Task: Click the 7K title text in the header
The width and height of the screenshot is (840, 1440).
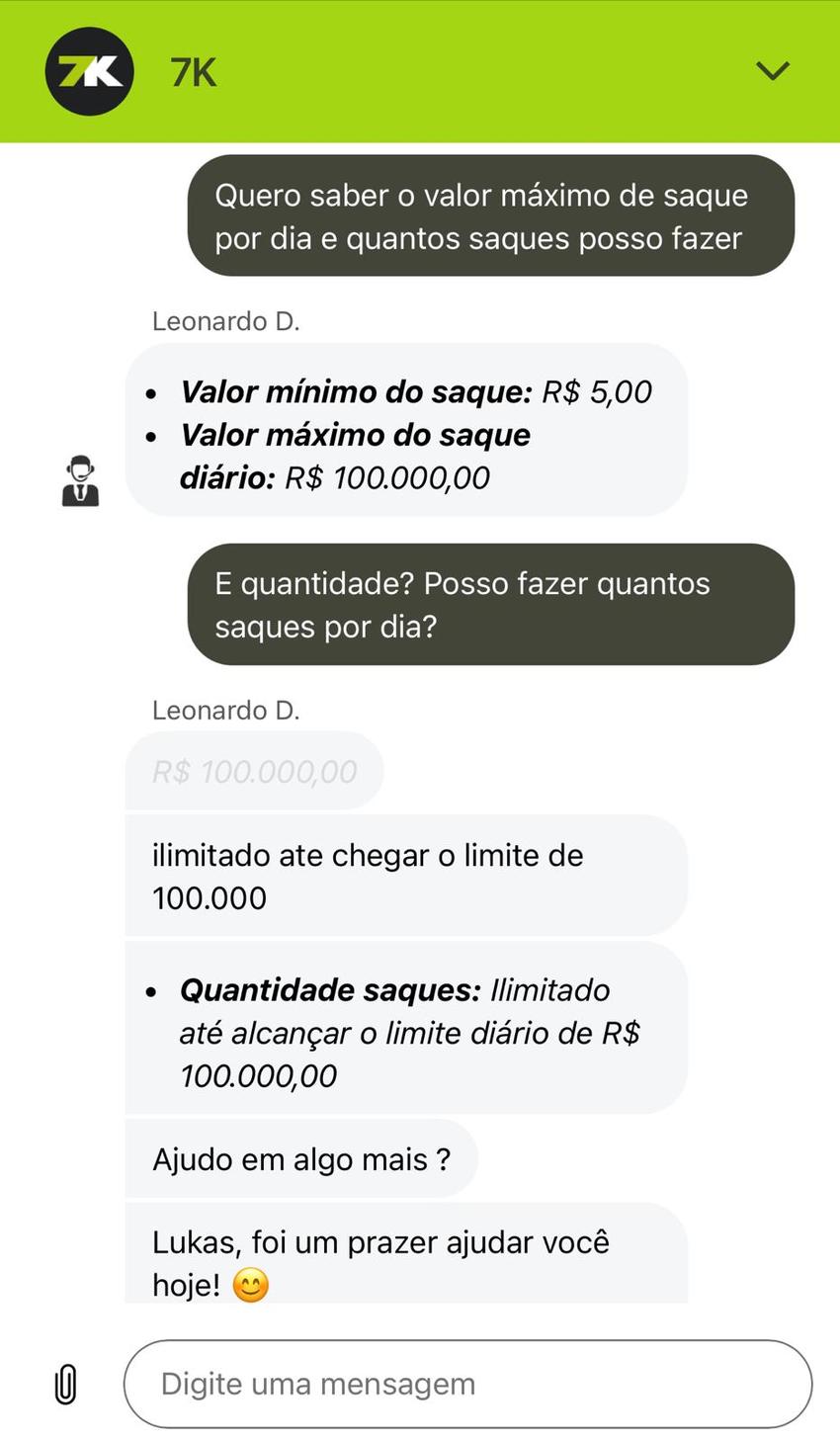Action: point(193,70)
